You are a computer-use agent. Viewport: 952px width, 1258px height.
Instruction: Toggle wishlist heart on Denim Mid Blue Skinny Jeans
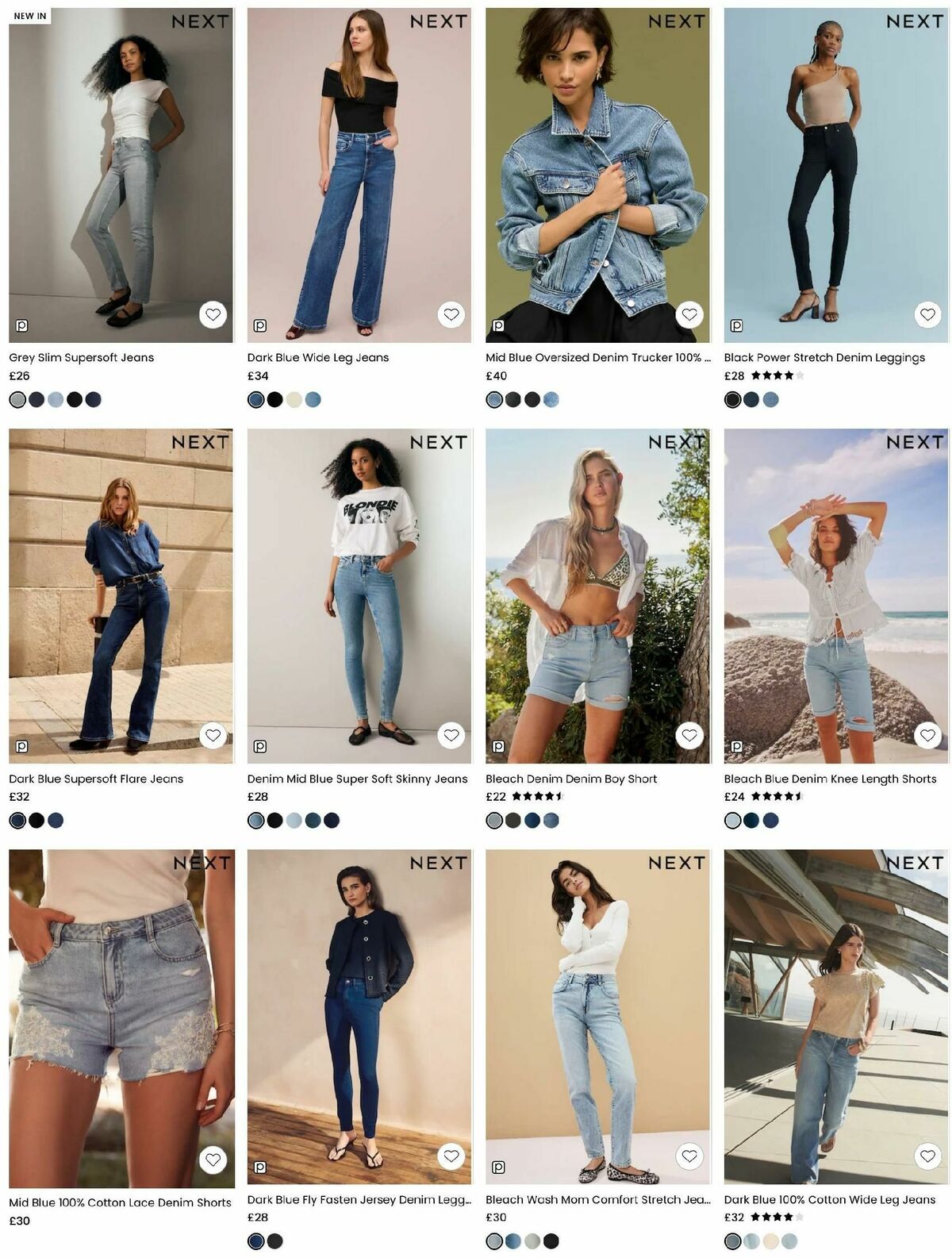point(451,736)
